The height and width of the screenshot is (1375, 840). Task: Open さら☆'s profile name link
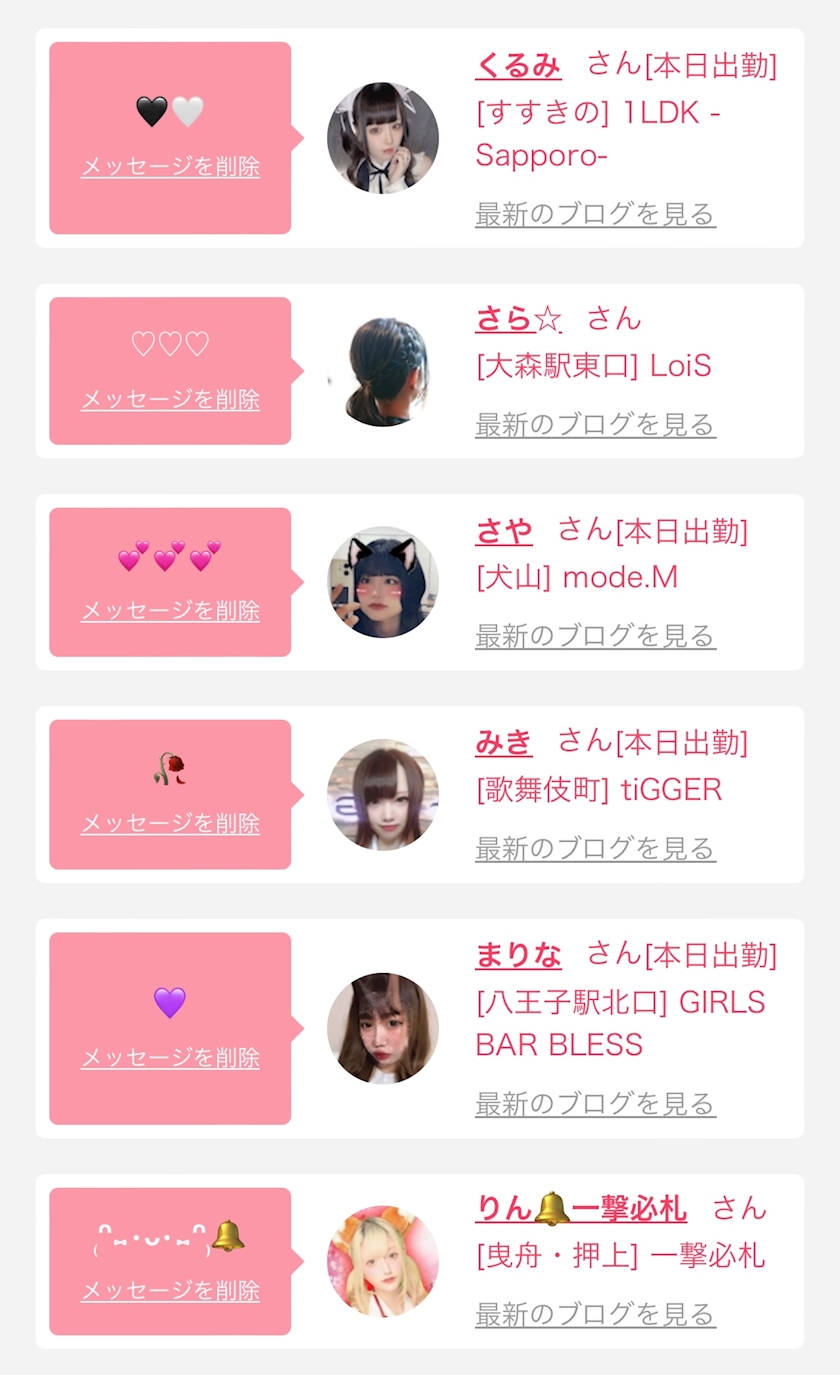coord(518,319)
